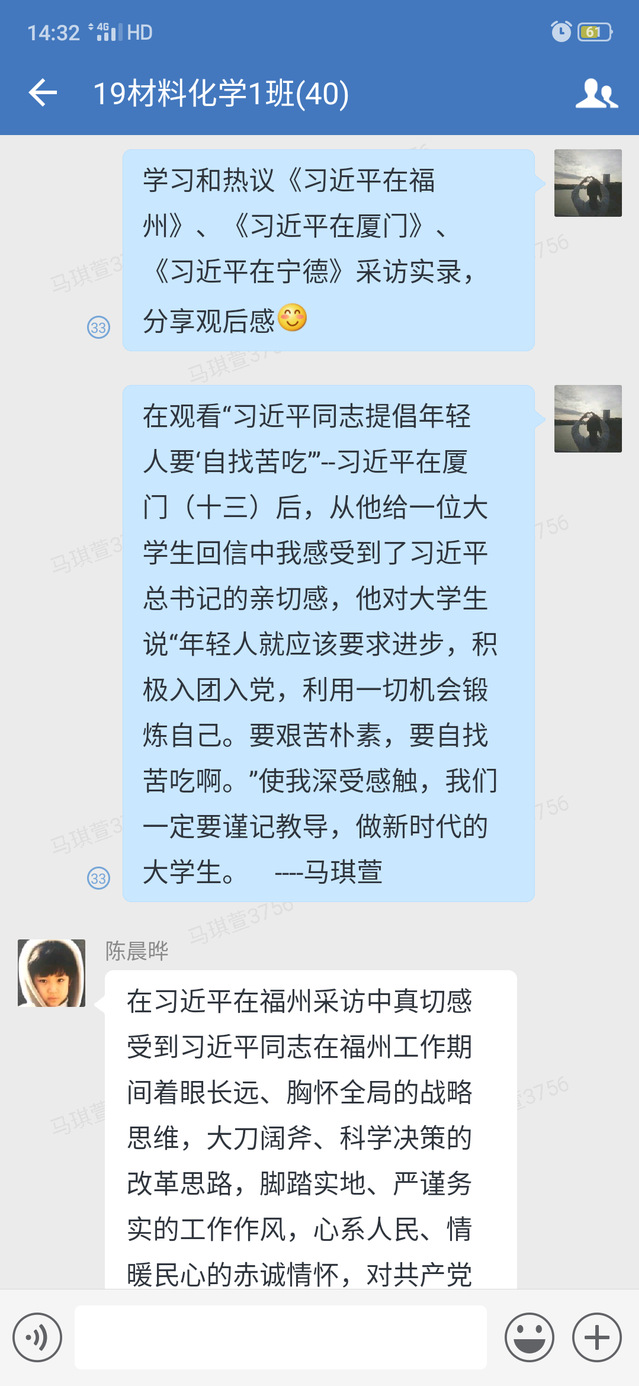
Task: Tap the read-count 33 beside the 分享观后感 message
Action: point(98,327)
